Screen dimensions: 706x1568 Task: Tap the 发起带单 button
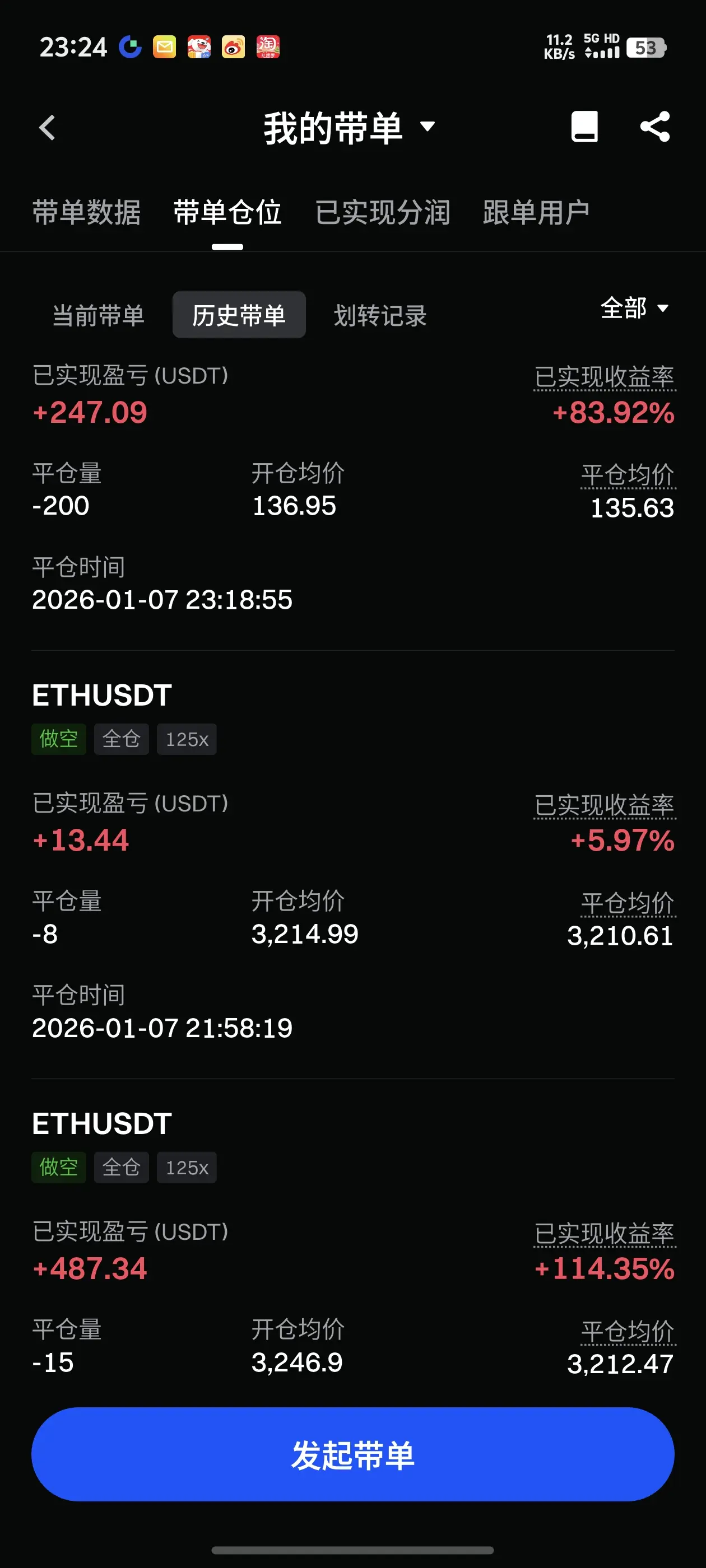352,1454
